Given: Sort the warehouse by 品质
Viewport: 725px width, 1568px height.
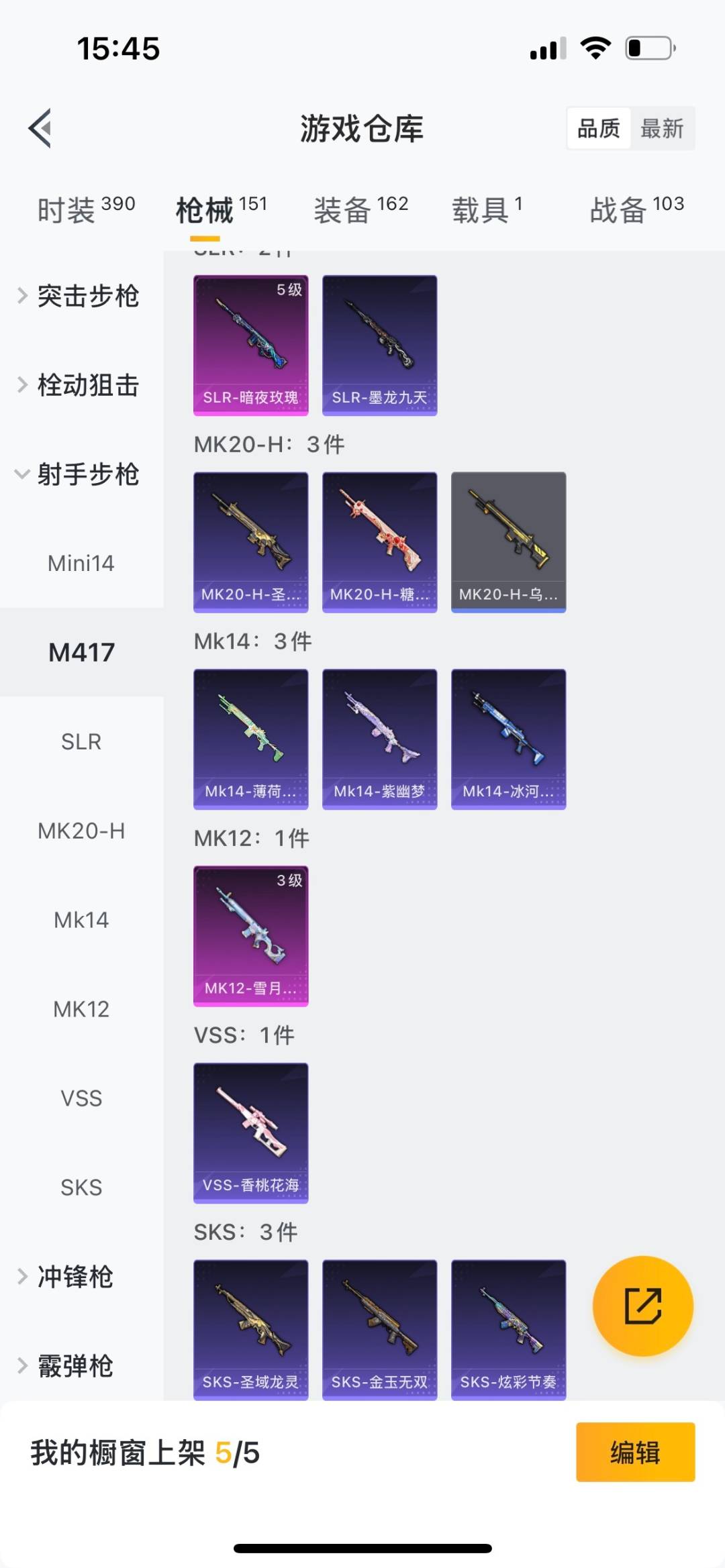Looking at the screenshot, I should (x=599, y=127).
